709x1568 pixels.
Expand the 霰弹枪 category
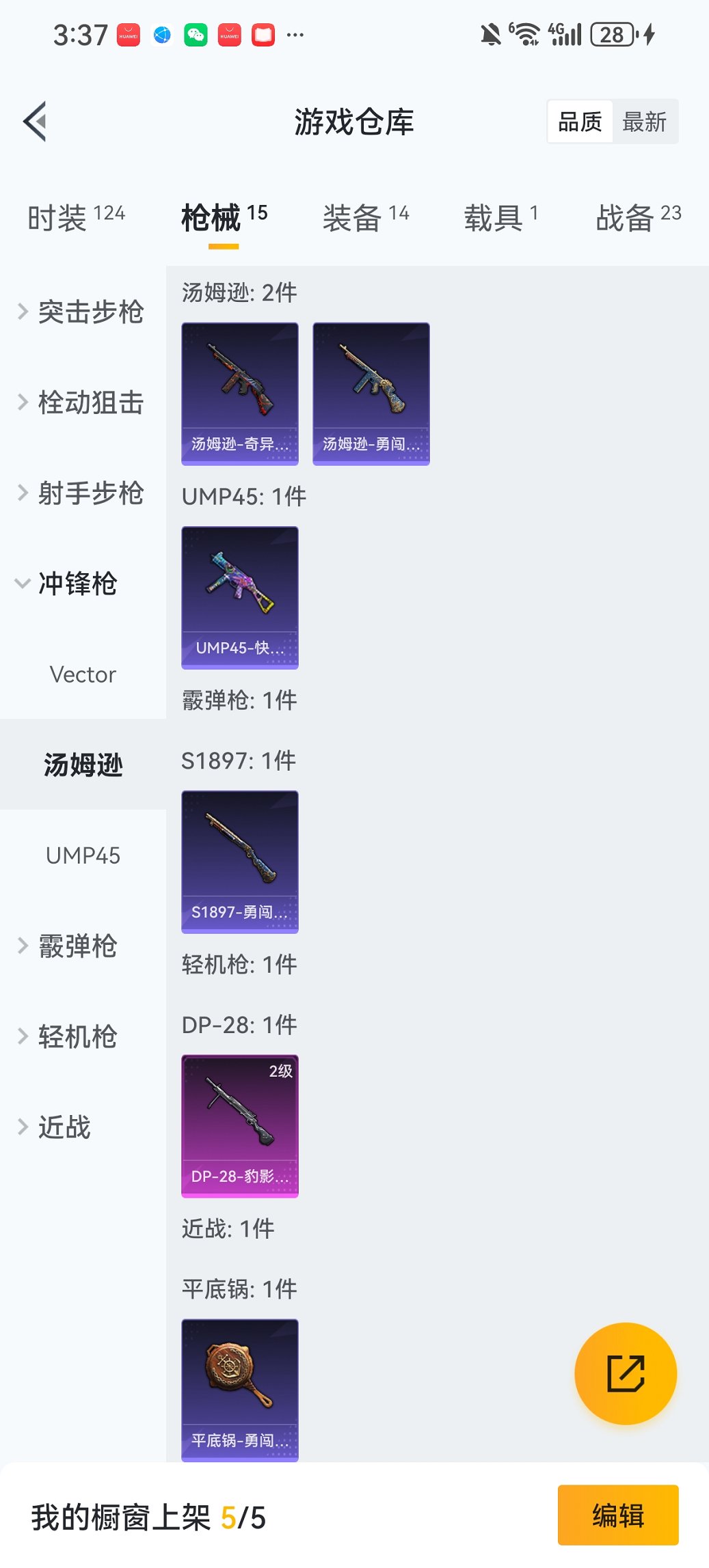pyautogui.click(x=68, y=946)
